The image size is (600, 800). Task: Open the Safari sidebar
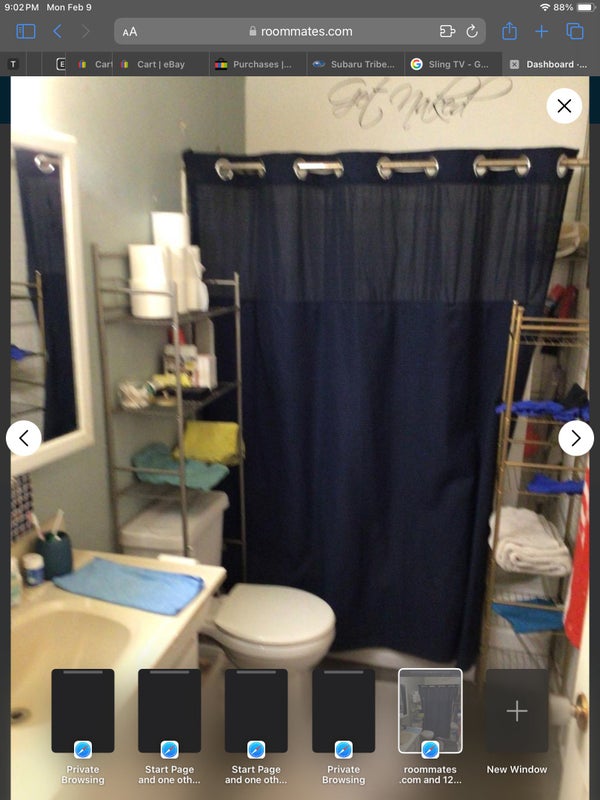26,31
